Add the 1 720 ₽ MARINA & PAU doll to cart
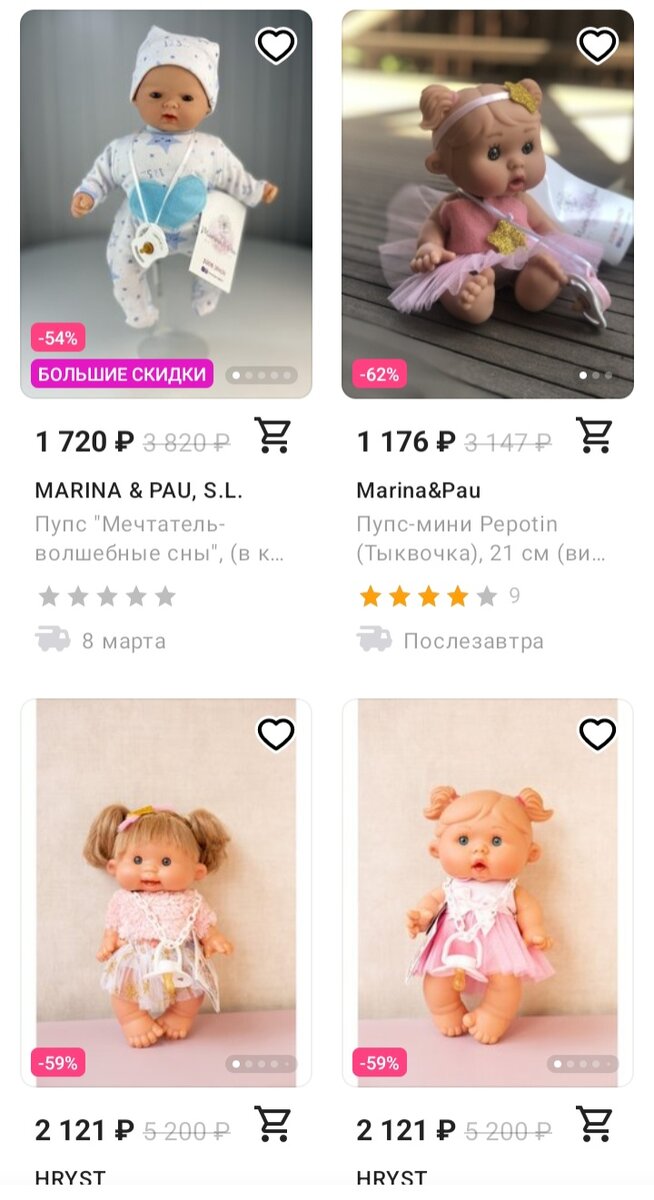The height and width of the screenshot is (1200, 654). pos(272,435)
